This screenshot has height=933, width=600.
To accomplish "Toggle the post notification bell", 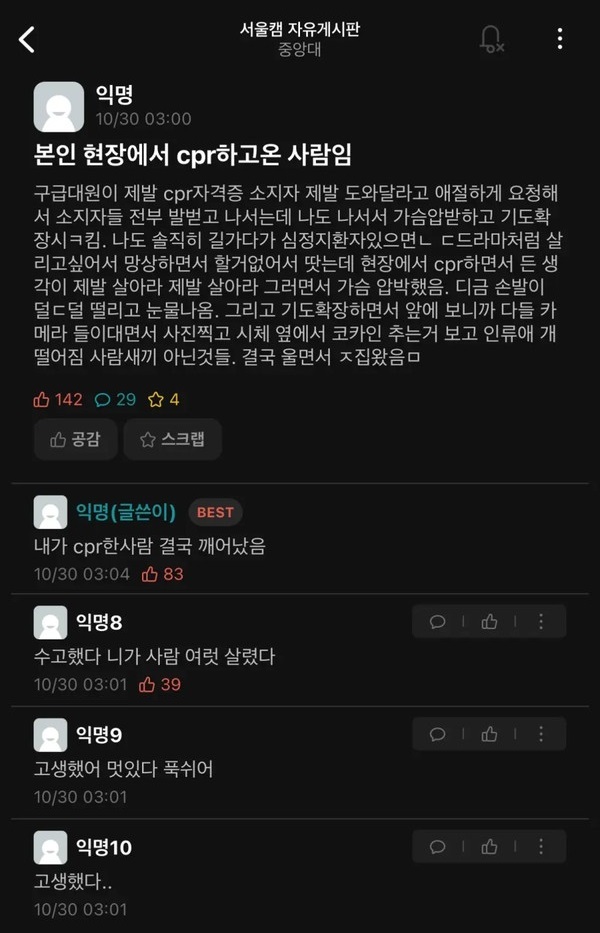I will (491, 39).
